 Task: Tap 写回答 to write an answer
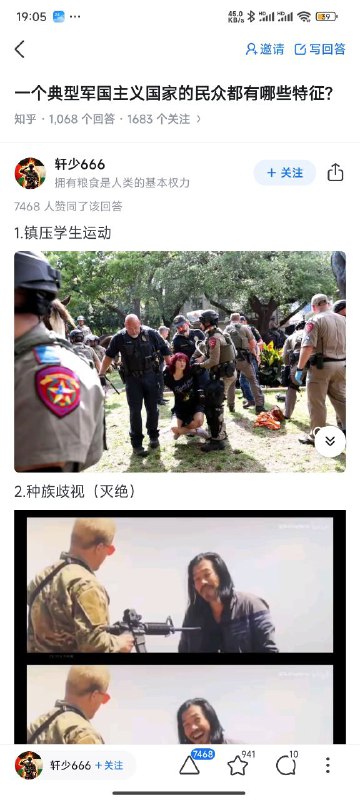coord(320,49)
